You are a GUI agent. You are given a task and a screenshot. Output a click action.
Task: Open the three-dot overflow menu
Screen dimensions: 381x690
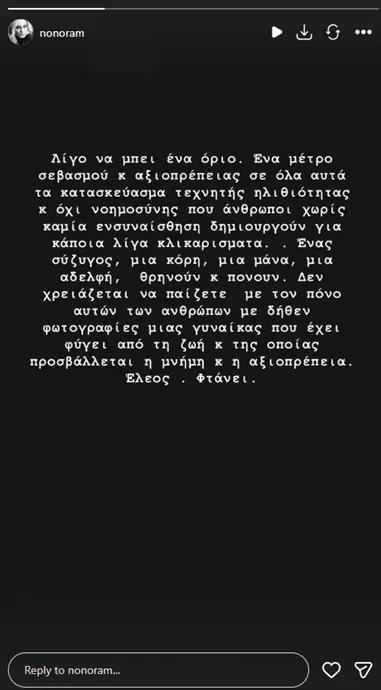click(x=363, y=32)
